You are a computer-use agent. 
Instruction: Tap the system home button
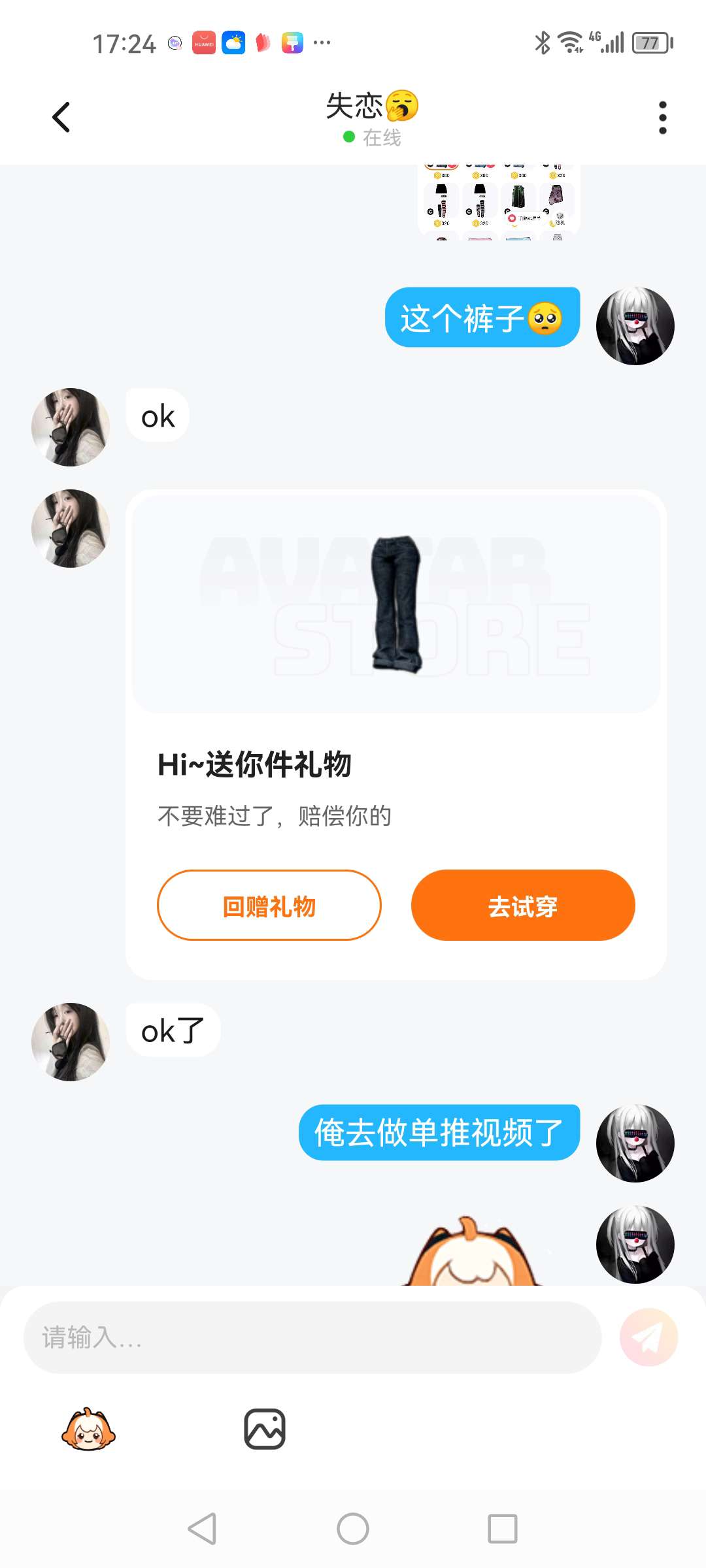click(353, 1529)
